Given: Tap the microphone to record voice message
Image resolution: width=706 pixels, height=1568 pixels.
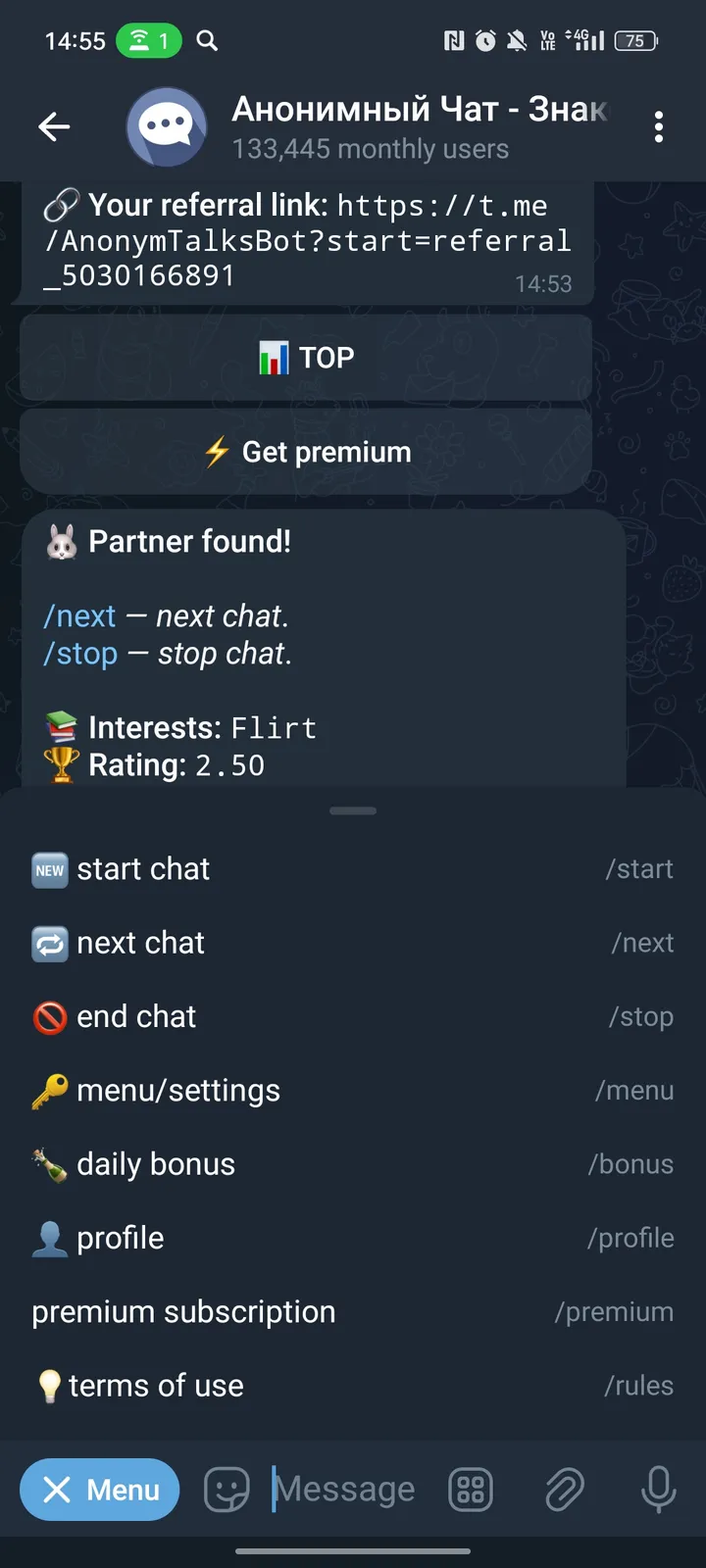Looking at the screenshot, I should point(658,1490).
